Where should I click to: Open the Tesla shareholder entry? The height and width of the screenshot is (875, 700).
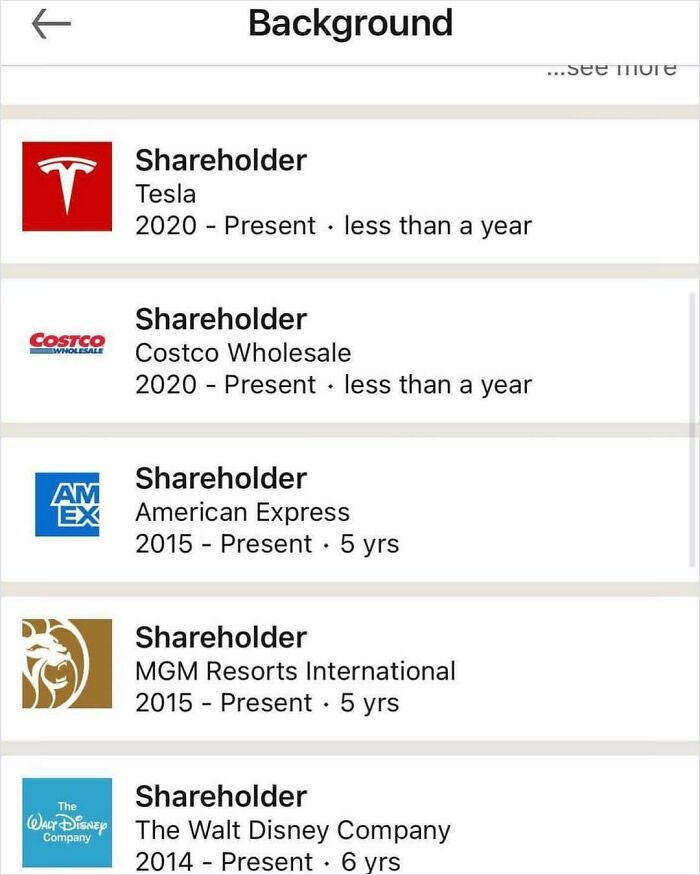pos(333,193)
